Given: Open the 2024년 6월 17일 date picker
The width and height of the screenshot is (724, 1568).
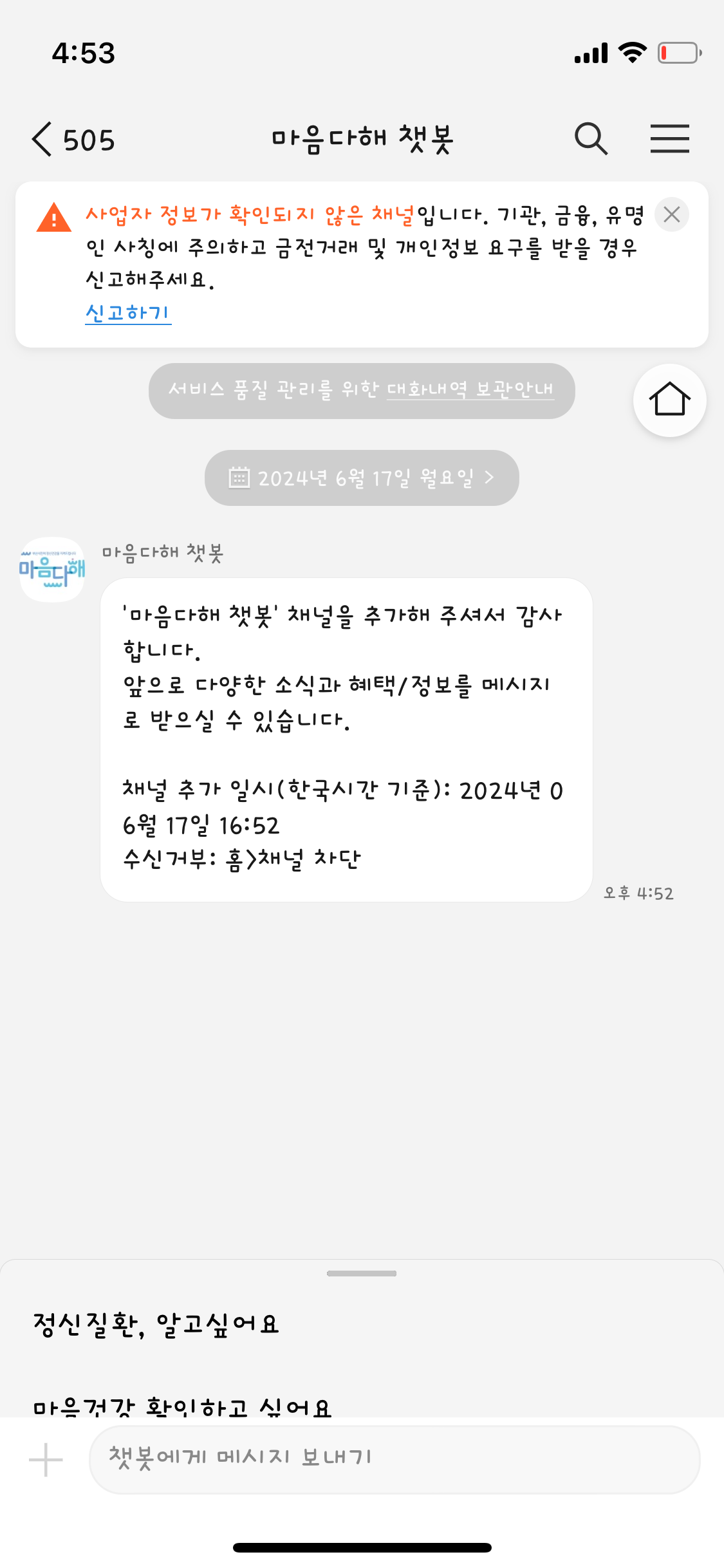Looking at the screenshot, I should pos(362,478).
